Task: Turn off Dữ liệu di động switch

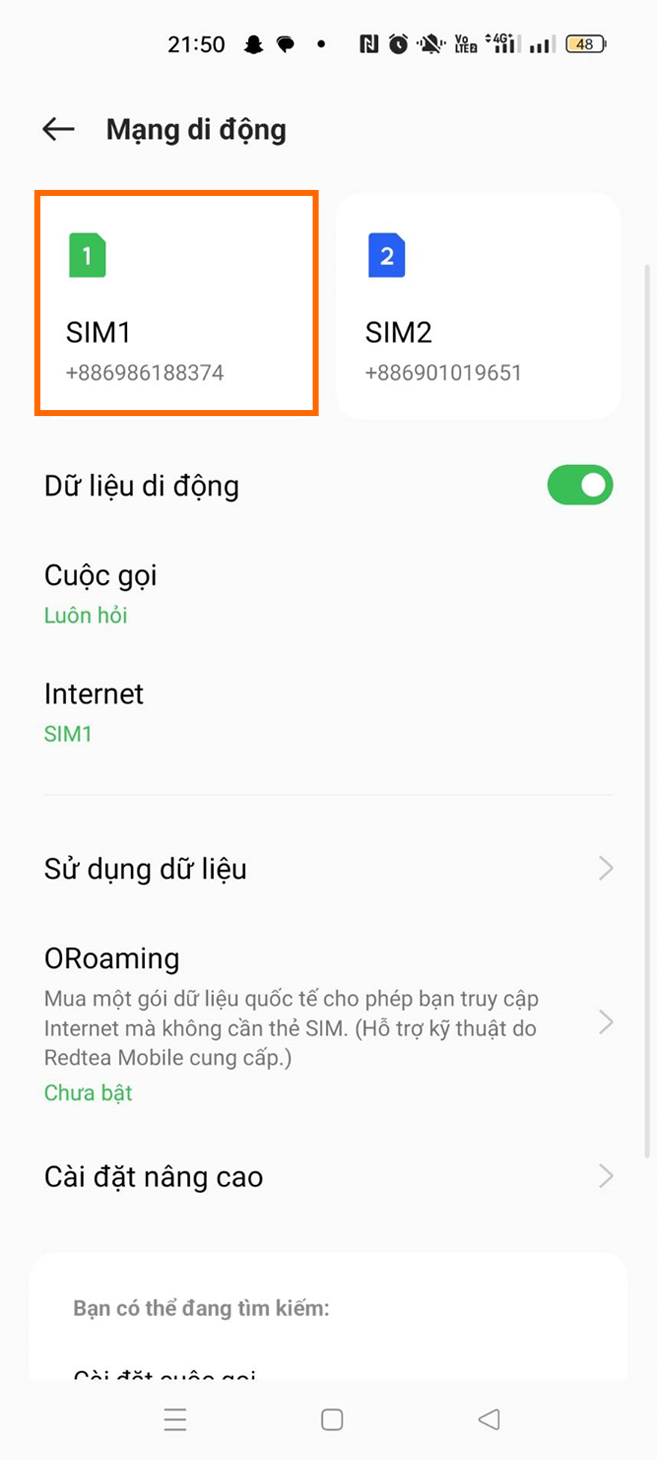Action: pyautogui.click(x=579, y=485)
